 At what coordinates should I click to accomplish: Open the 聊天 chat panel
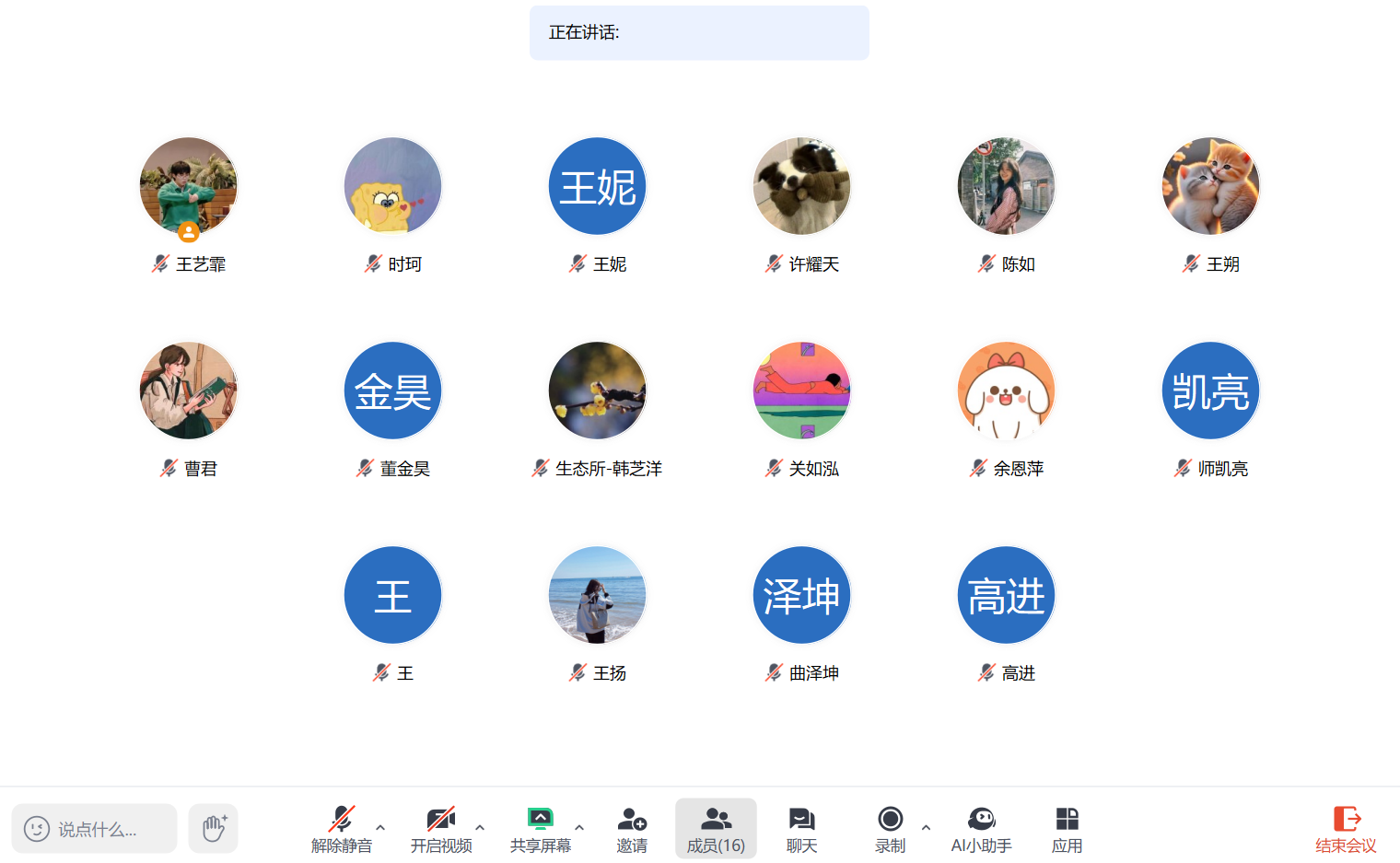click(801, 828)
